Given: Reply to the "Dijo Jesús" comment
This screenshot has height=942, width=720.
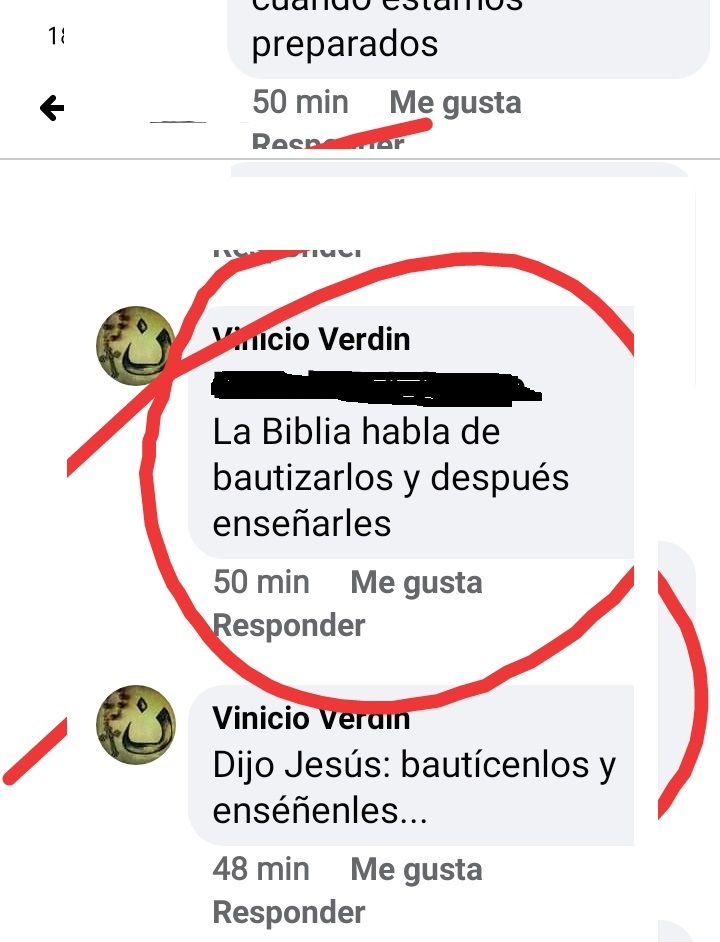Looking at the screenshot, I should (289, 912).
